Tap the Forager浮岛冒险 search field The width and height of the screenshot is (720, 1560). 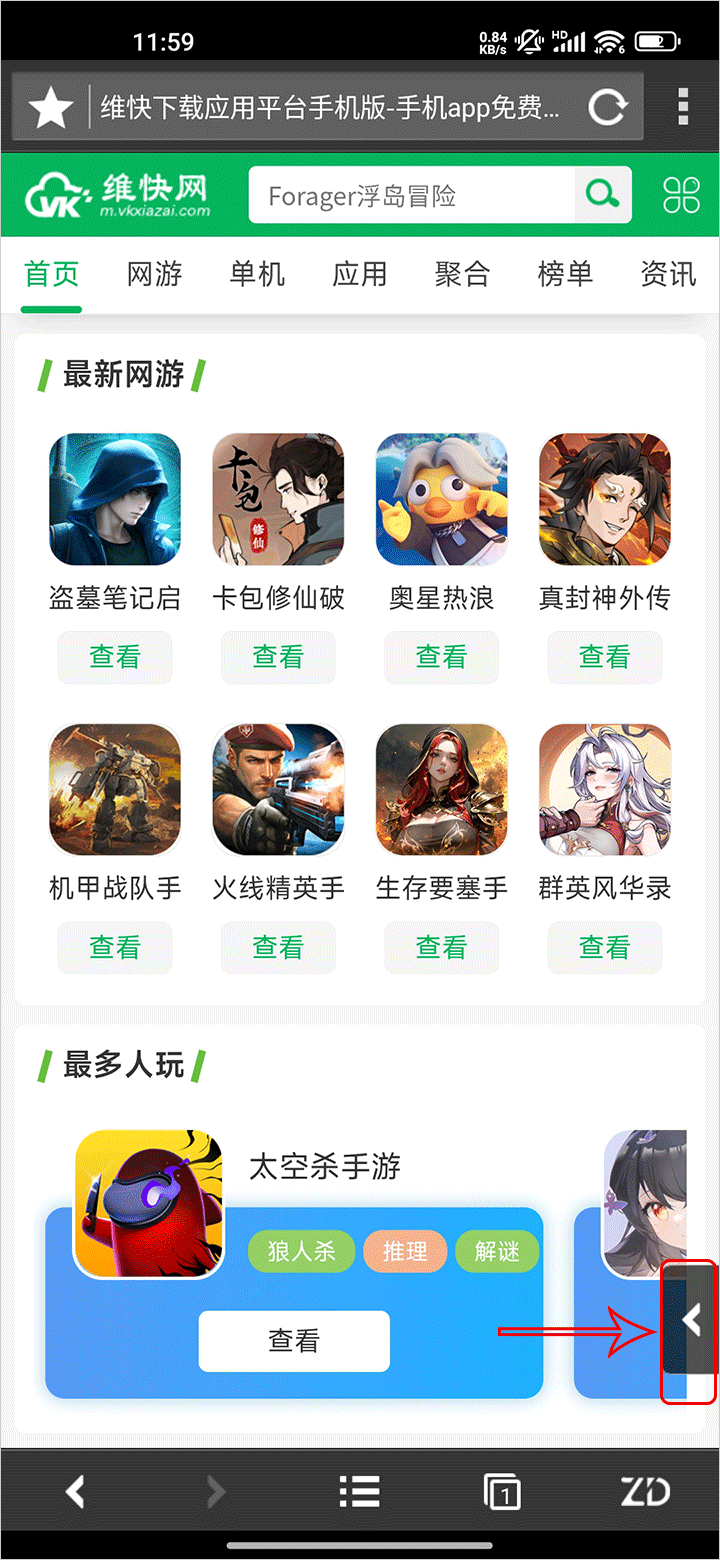pyautogui.click(x=410, y=195)
